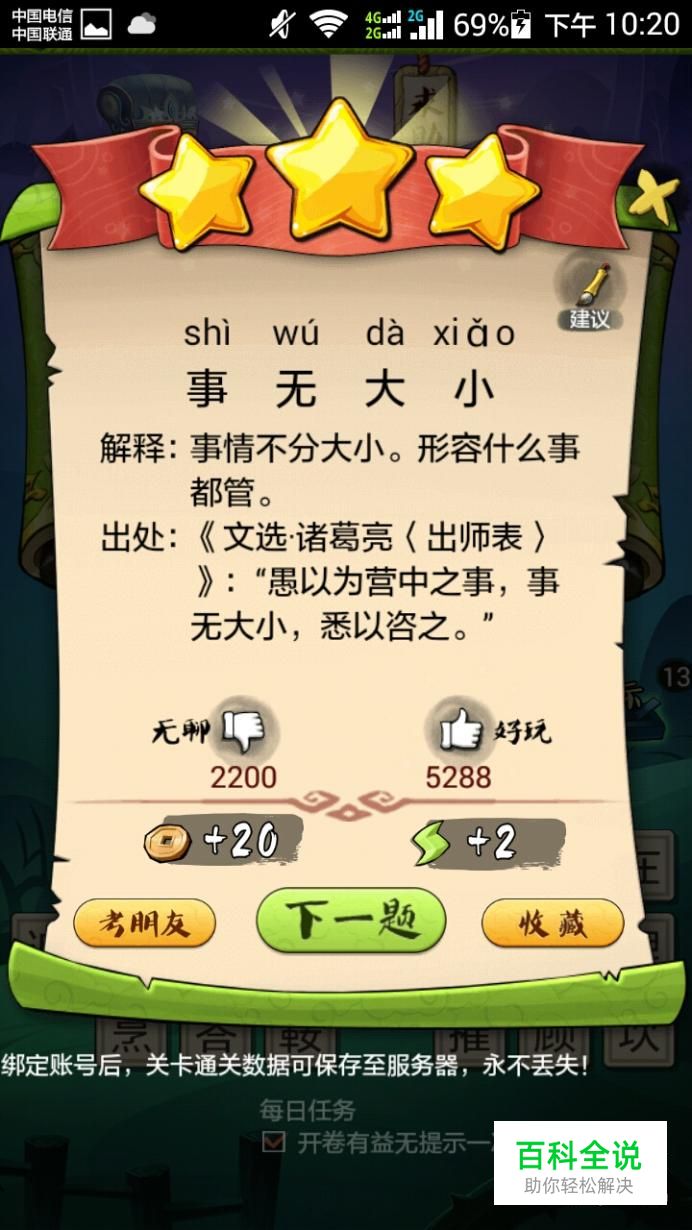This screenshot has height=1230, width=692.
Task: Rate this idiom as 无聊 (thumbs down)
Action: coord(246,732)
